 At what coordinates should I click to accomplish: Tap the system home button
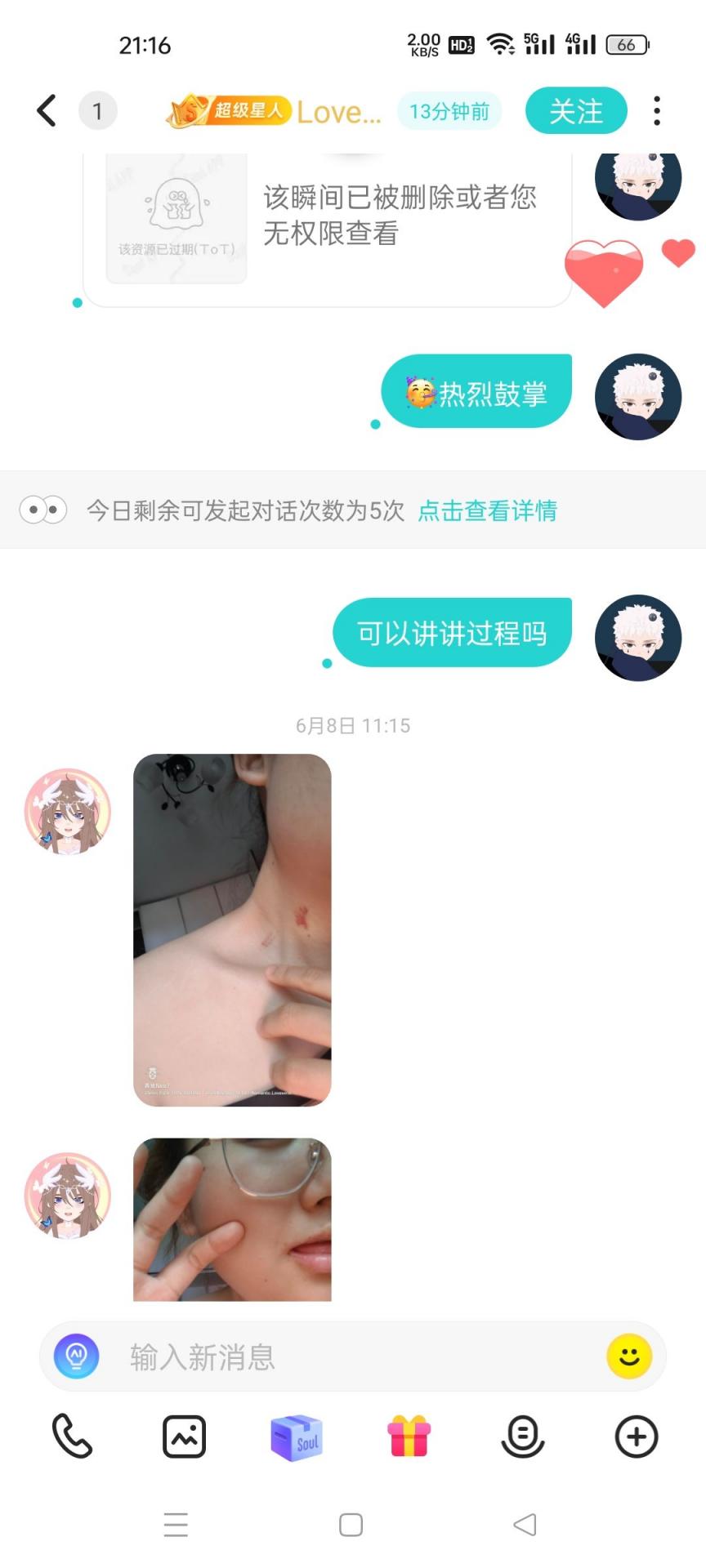pyautogui.click(x=351, y=1525)
